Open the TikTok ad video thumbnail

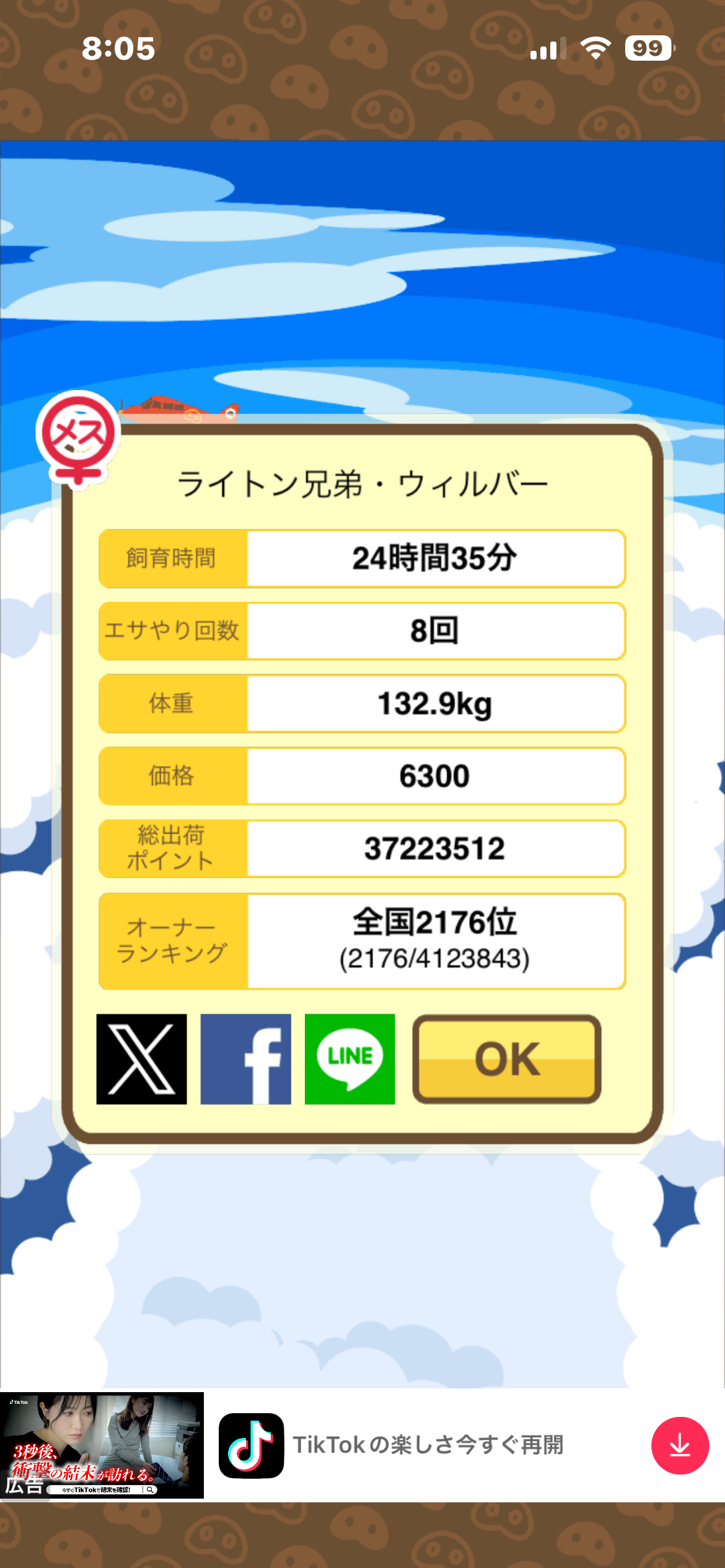(102, 1445)
